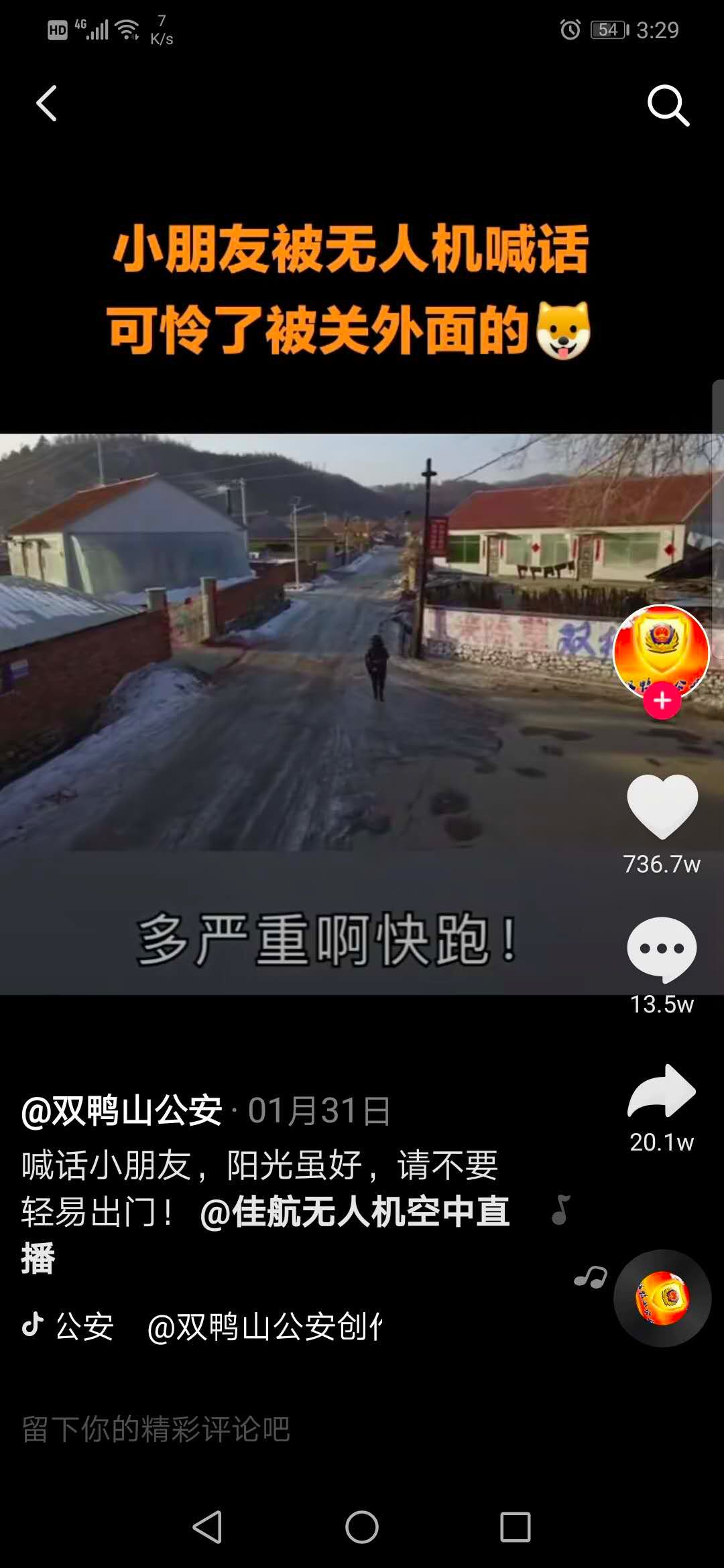724x1568 pixels.
Task: Like this video with the heart icon
Action: click(x=662, y=806)
